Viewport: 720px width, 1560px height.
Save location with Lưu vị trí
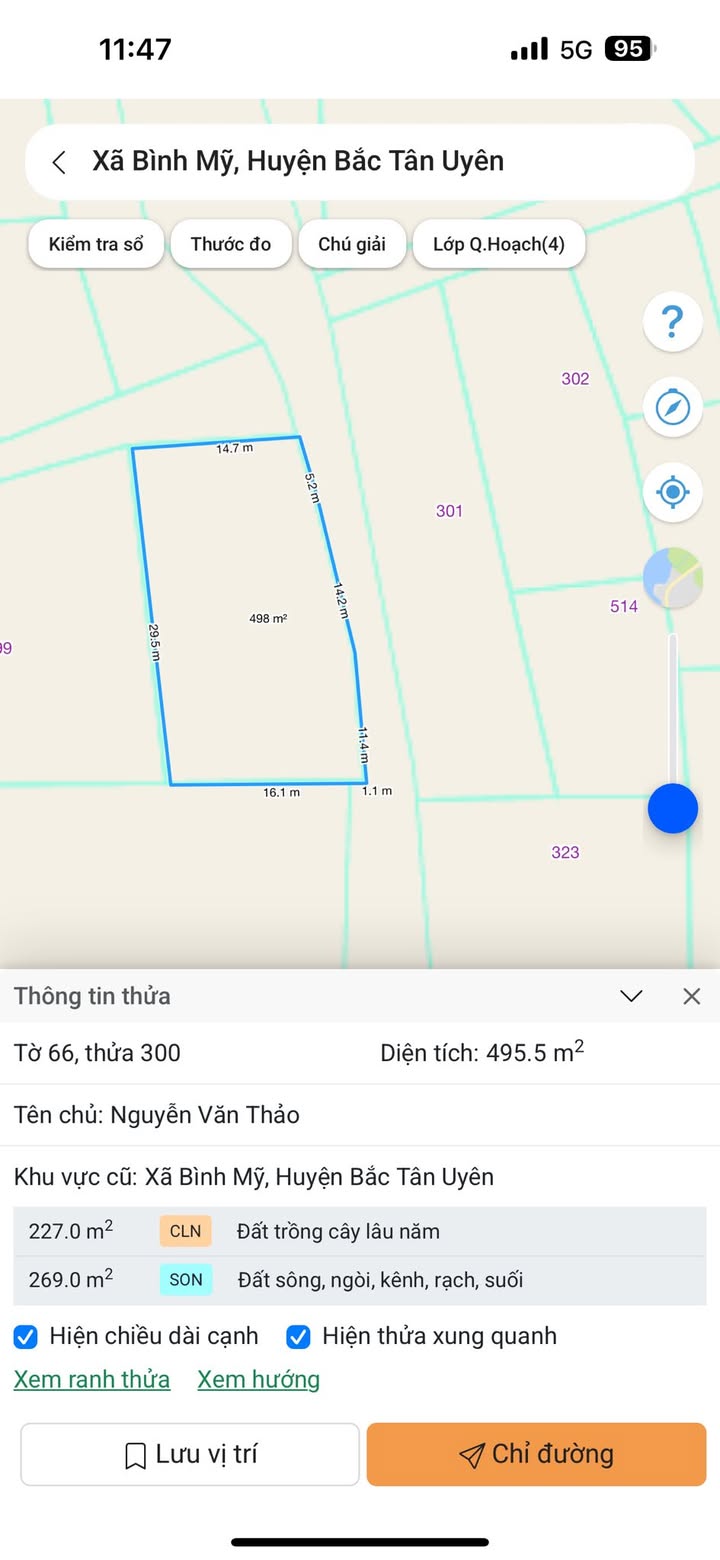coord(190,1454)
